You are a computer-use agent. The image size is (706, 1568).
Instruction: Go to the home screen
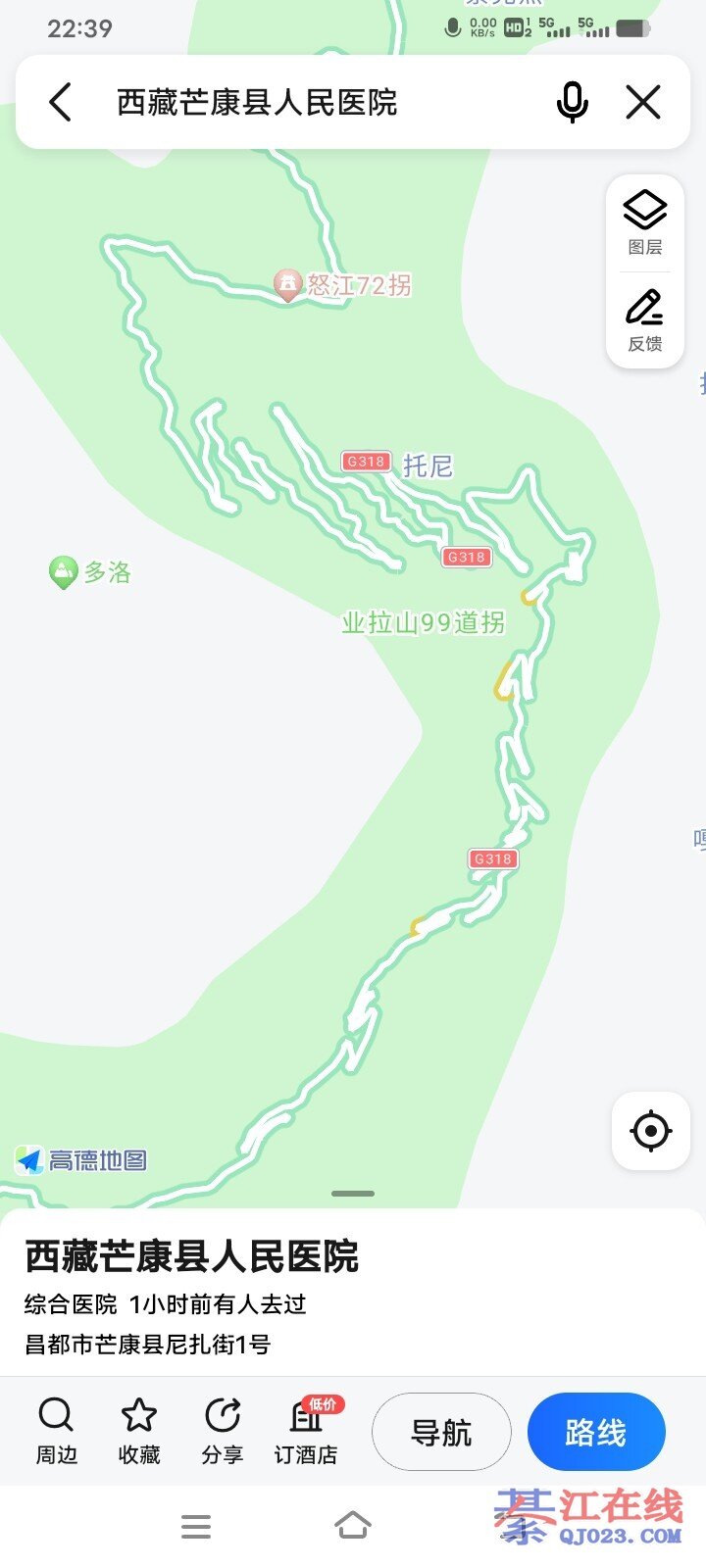[x=353, y=1526]
